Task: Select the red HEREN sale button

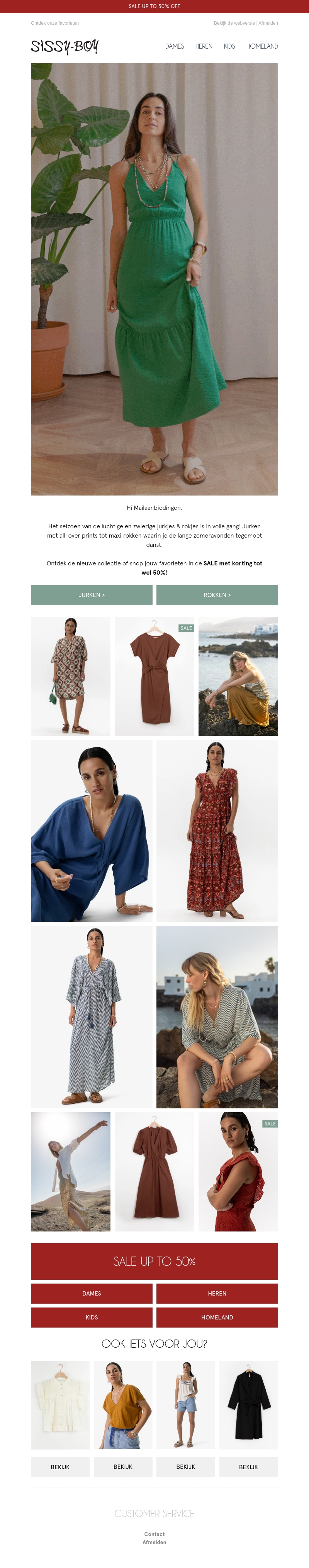Action: (x=217, y=1293)
